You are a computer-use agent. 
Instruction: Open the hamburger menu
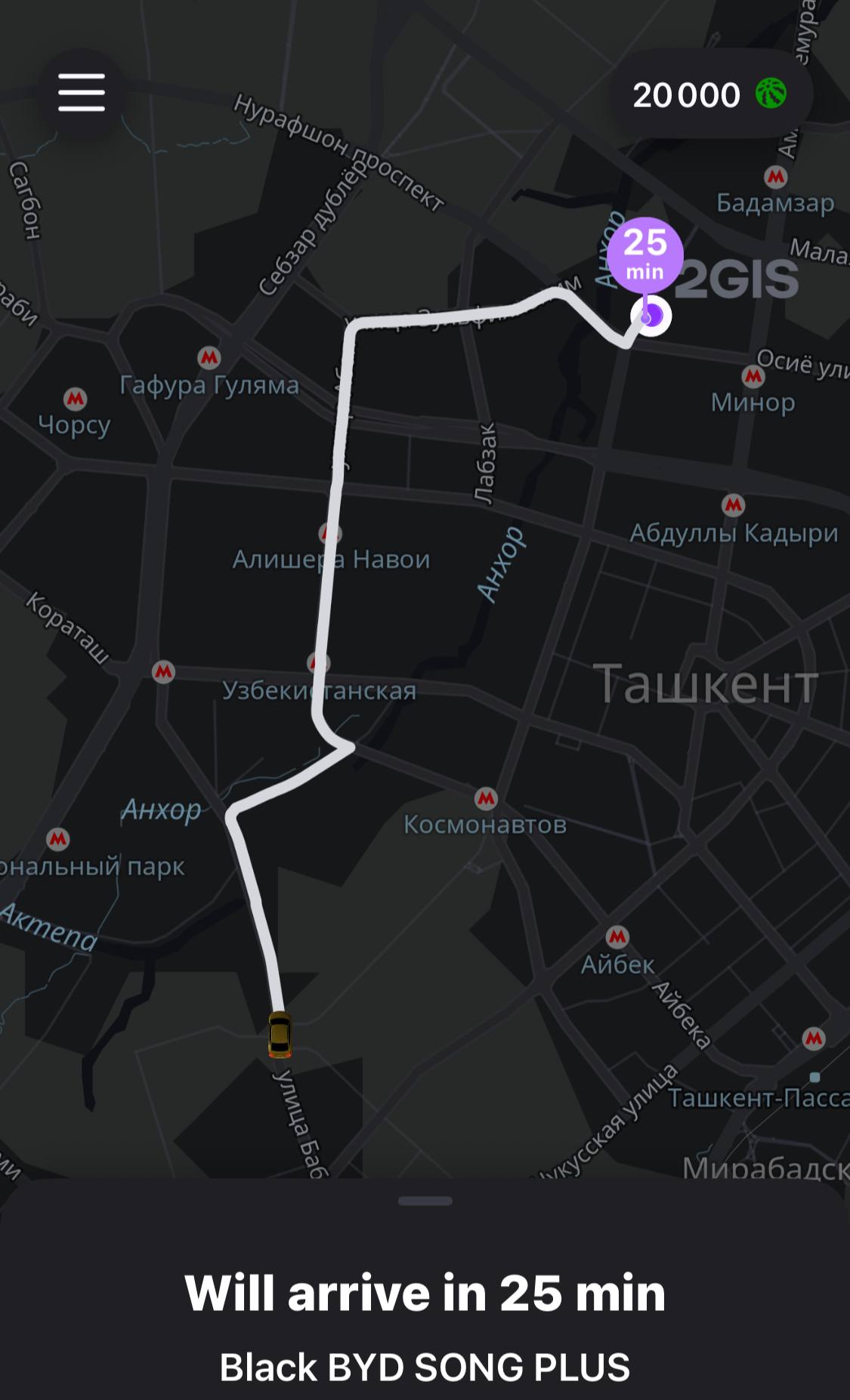tap(82, 94)
